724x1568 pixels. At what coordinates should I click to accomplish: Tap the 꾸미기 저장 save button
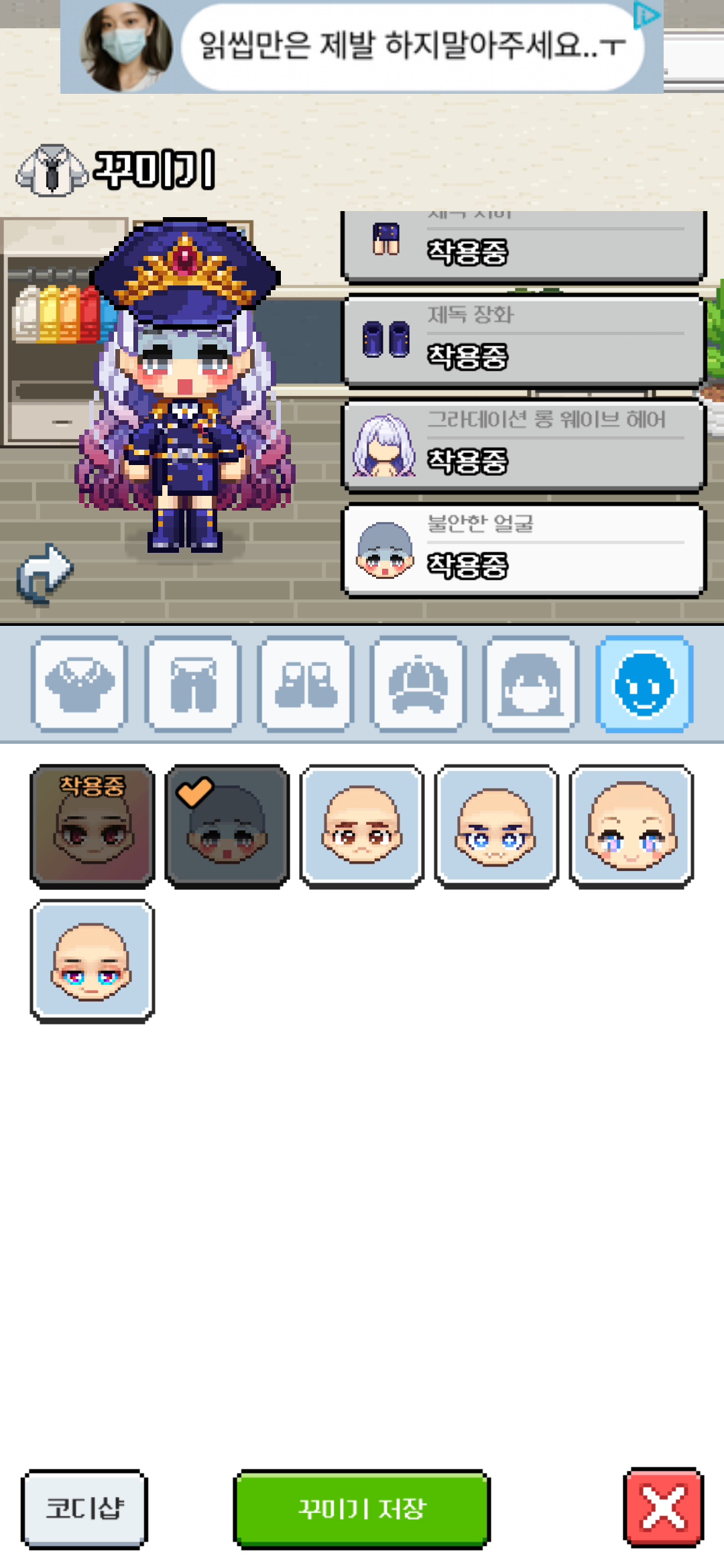(361, 1508)
